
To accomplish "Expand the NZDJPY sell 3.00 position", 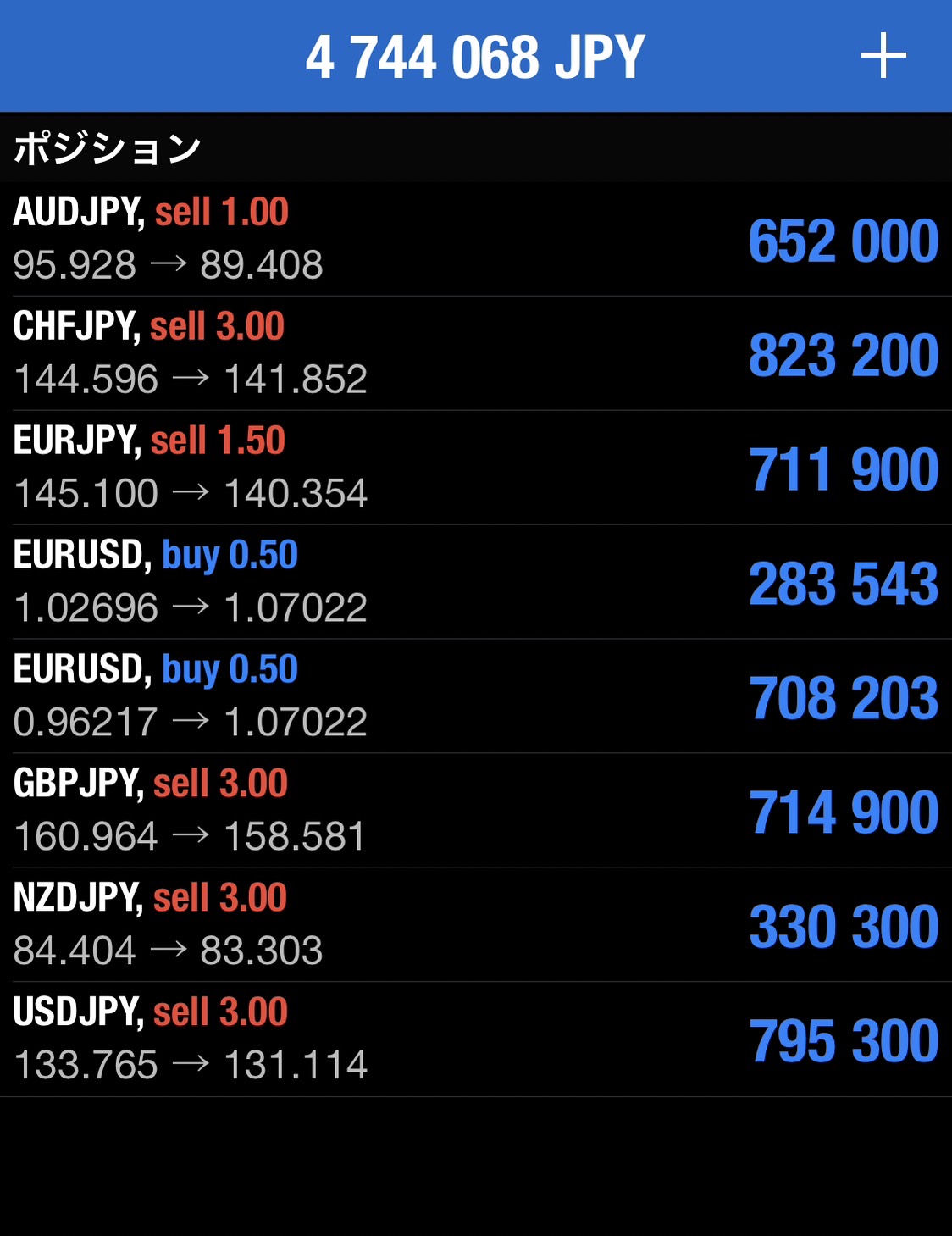I will [x=474, y=925].
